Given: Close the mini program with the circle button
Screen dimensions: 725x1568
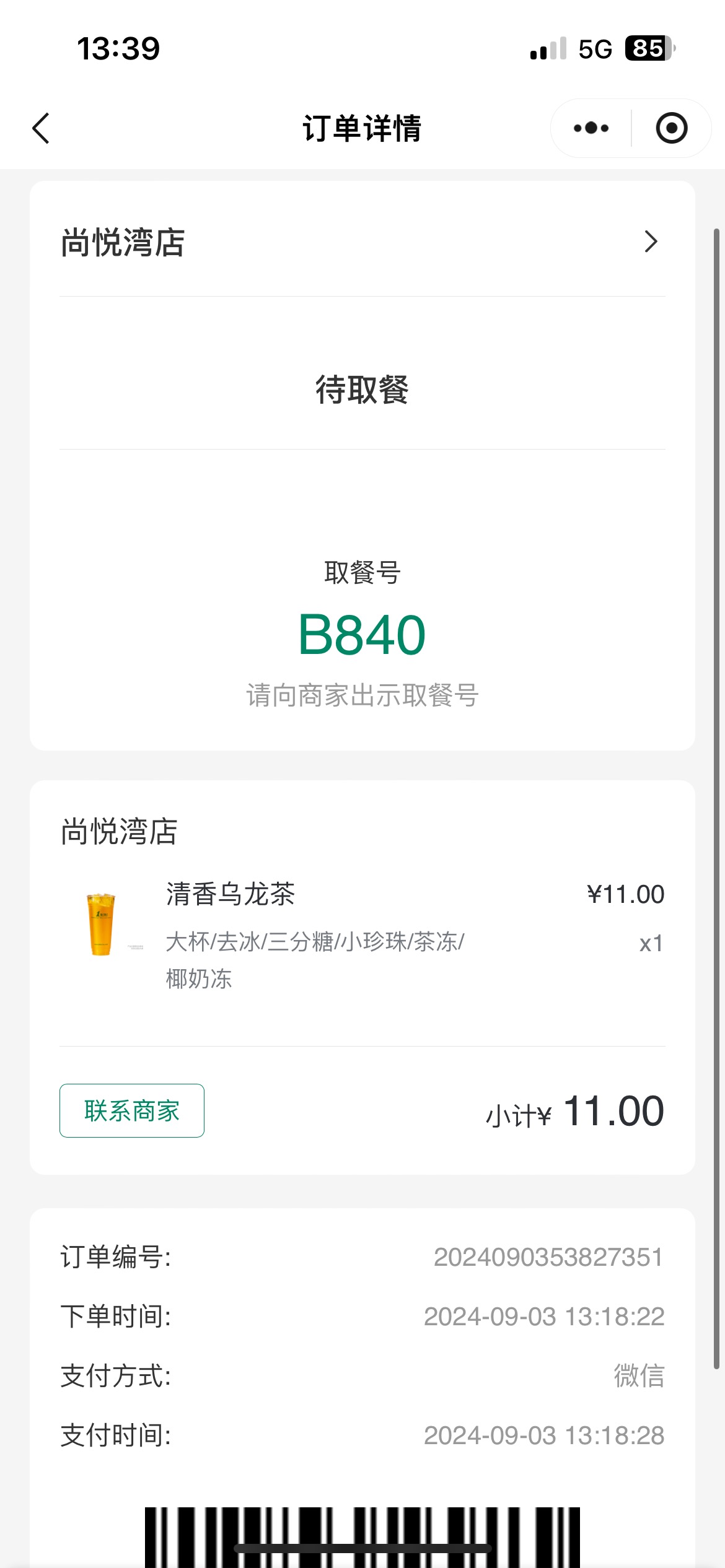Looking at the screenshot, I should pos(672,128).
